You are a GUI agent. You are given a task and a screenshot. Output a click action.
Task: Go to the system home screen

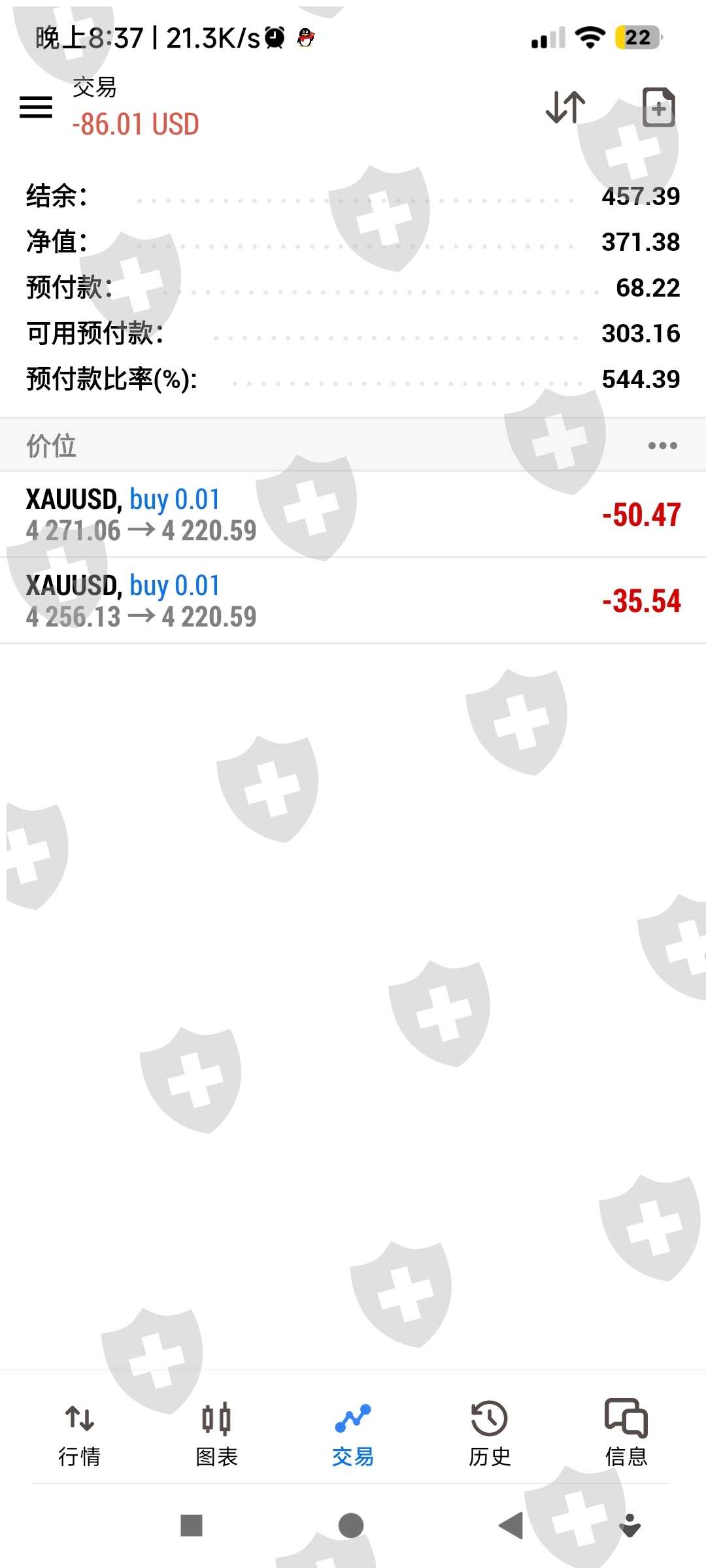(351, 1526)
